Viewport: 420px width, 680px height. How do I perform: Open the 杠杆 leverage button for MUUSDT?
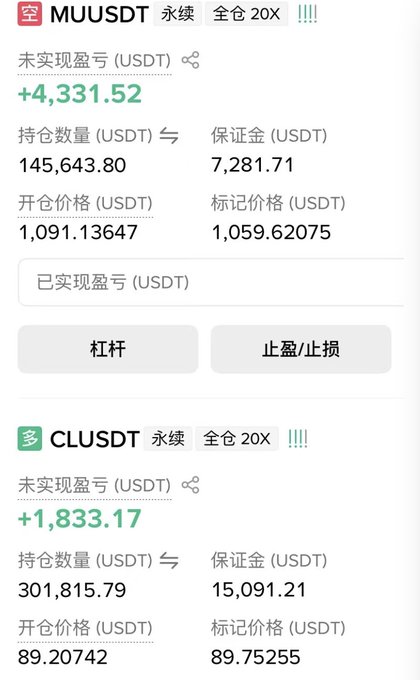point(108,349)
